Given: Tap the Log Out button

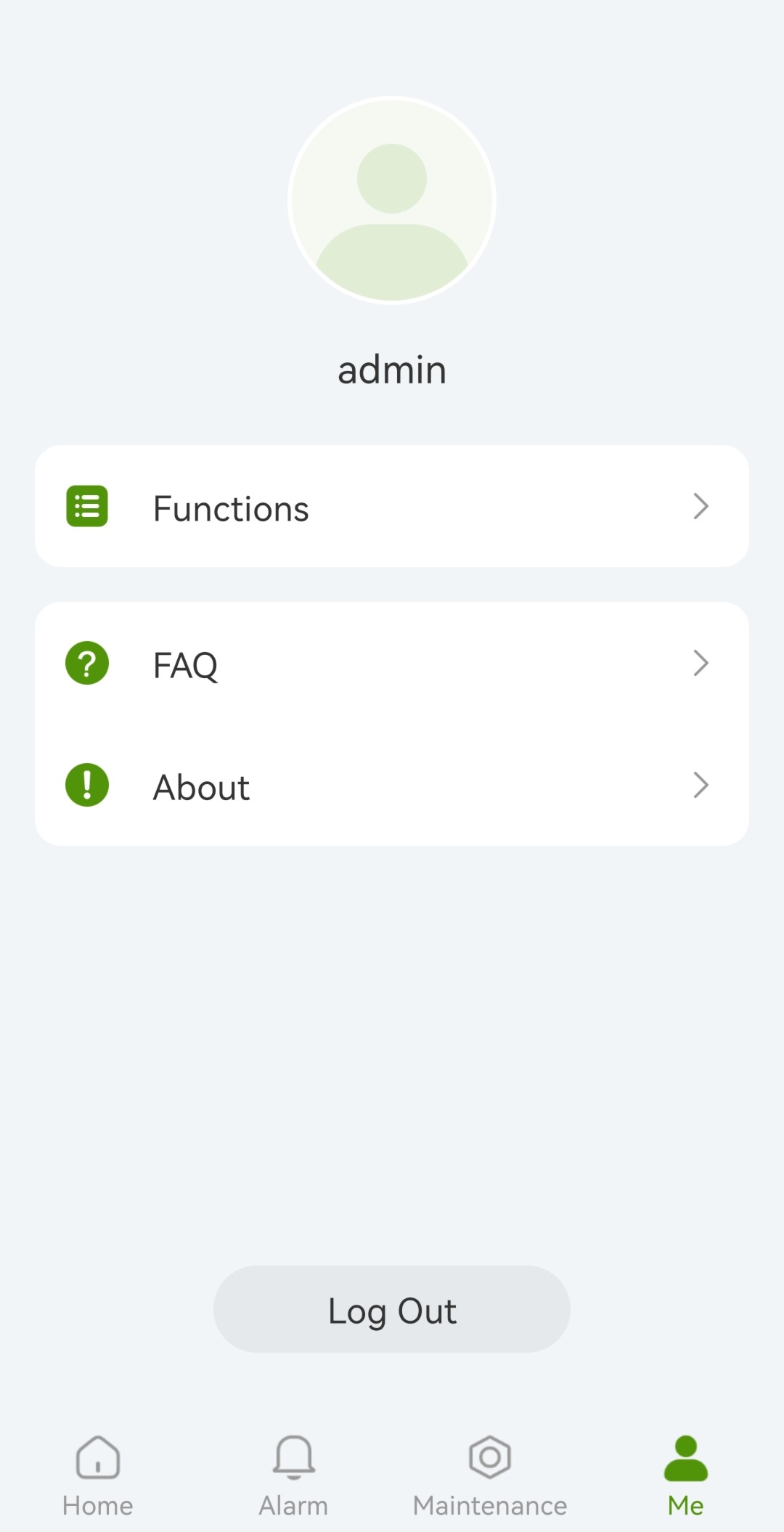Looking at the screenshot, I should pos(392,1309).
